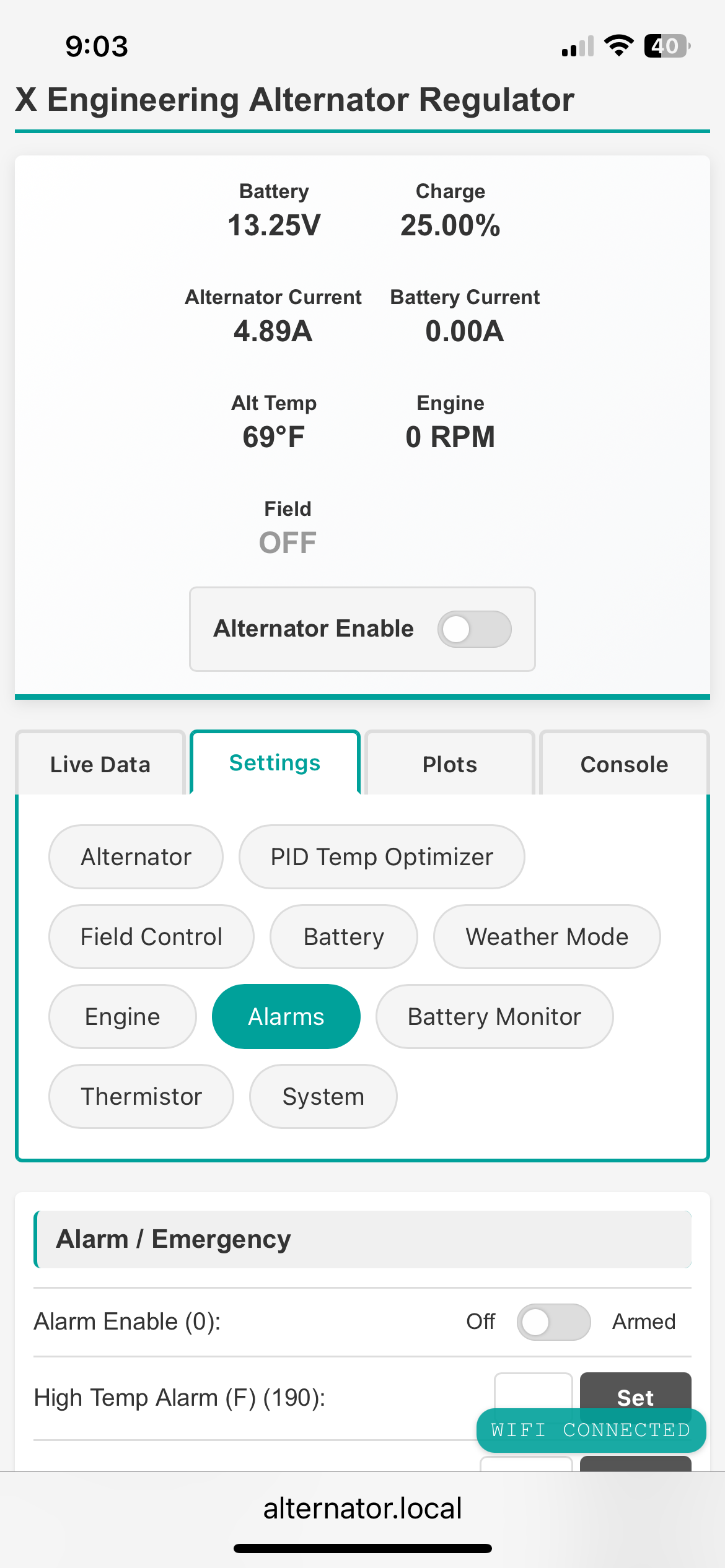Switch to the Live Data tab
725x1568 pixels.
point(100,764)
